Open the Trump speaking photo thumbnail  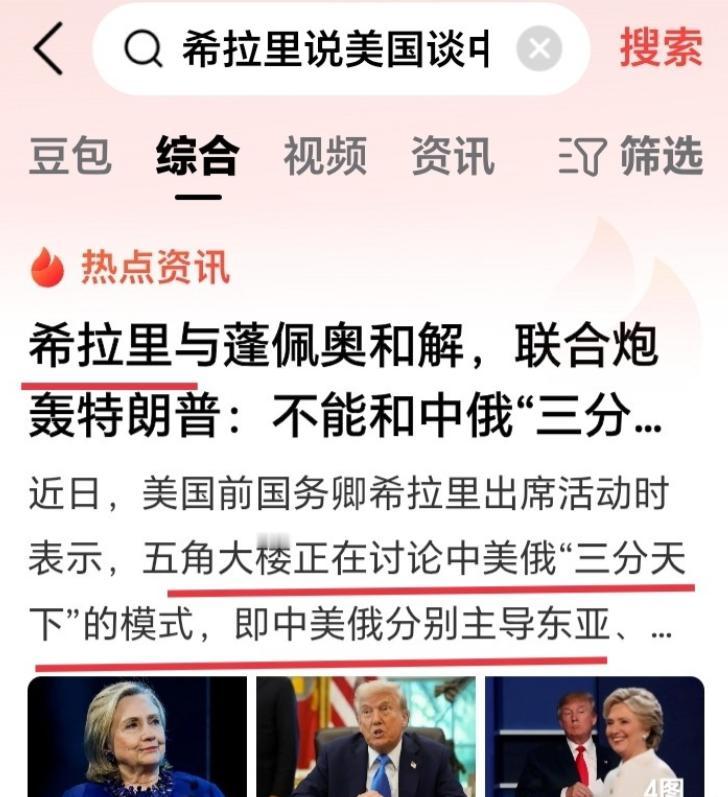366,740
